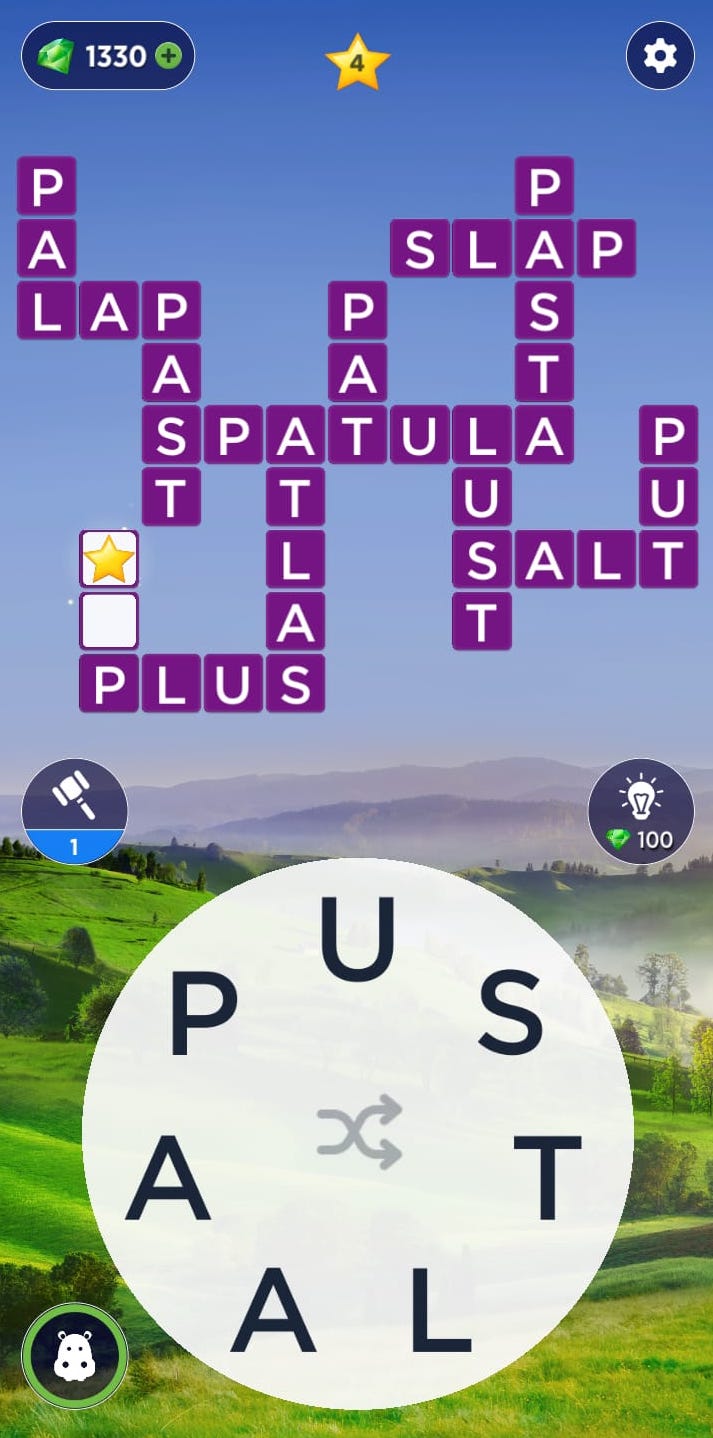The width and height of the screenshot is (713, 1438).
Task: Select letter S in the wheel
Action: tap(511, 1015)
